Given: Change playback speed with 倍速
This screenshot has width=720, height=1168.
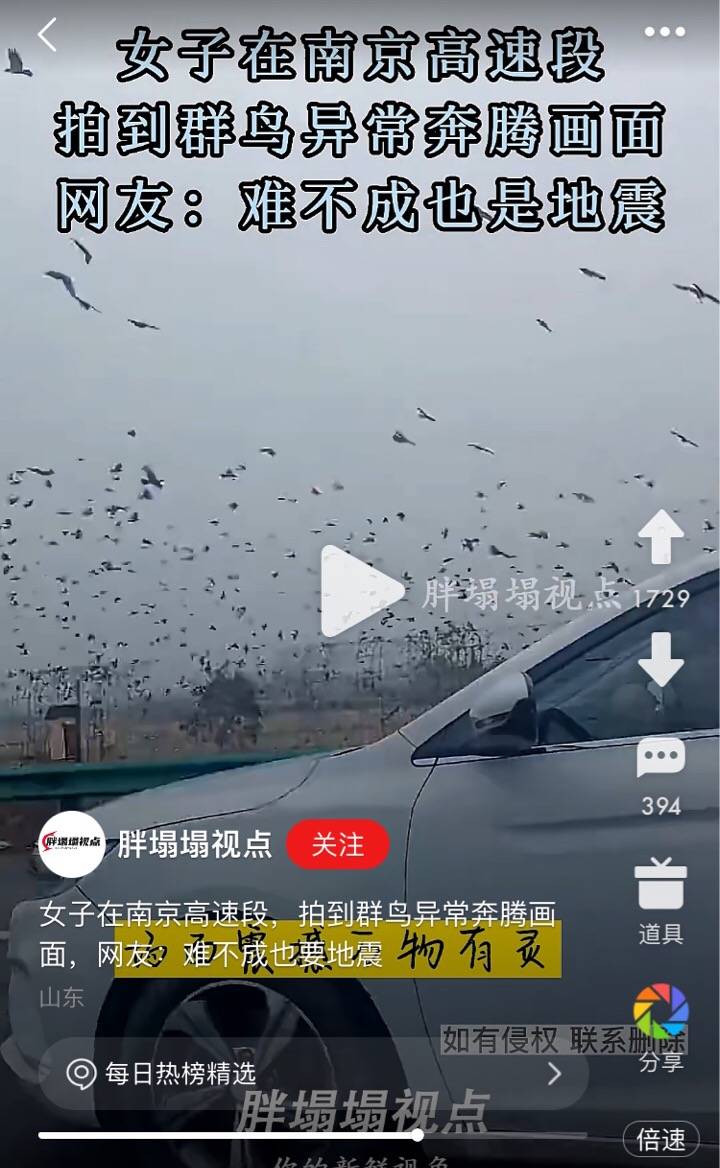Looking at the screenshot, I should [x=661, y=1139].
